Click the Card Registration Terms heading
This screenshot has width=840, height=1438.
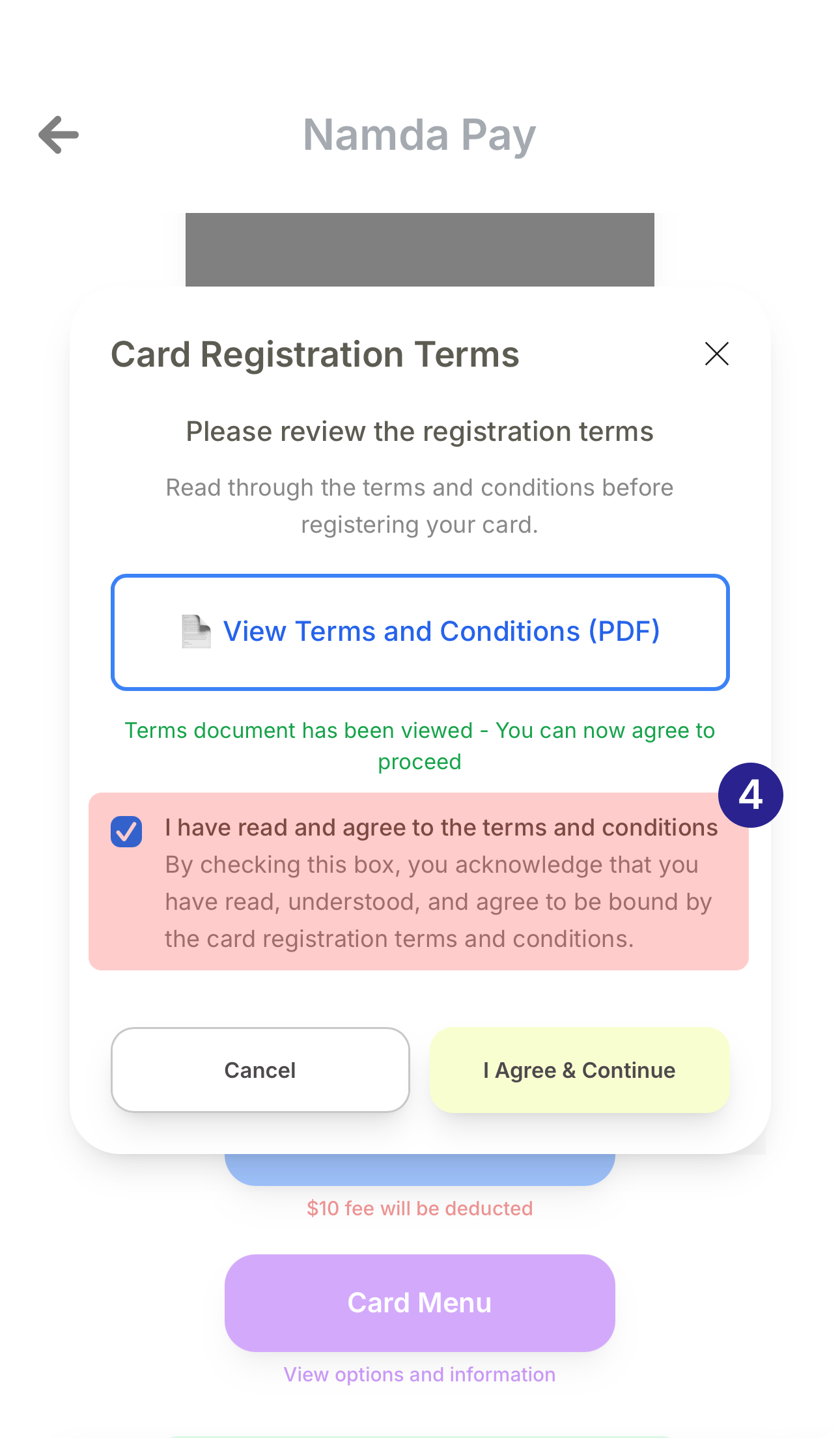point(315,354)
